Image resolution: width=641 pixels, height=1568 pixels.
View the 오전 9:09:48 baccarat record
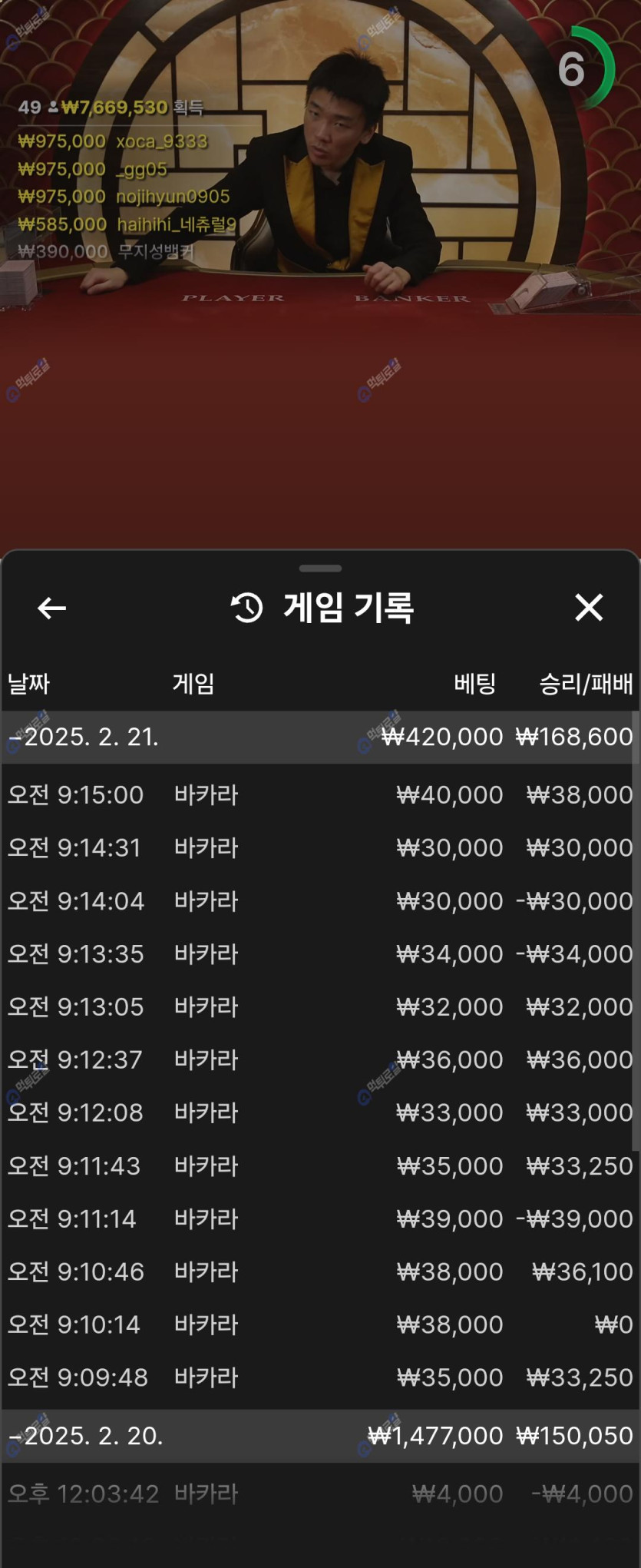pos(319,1377)
